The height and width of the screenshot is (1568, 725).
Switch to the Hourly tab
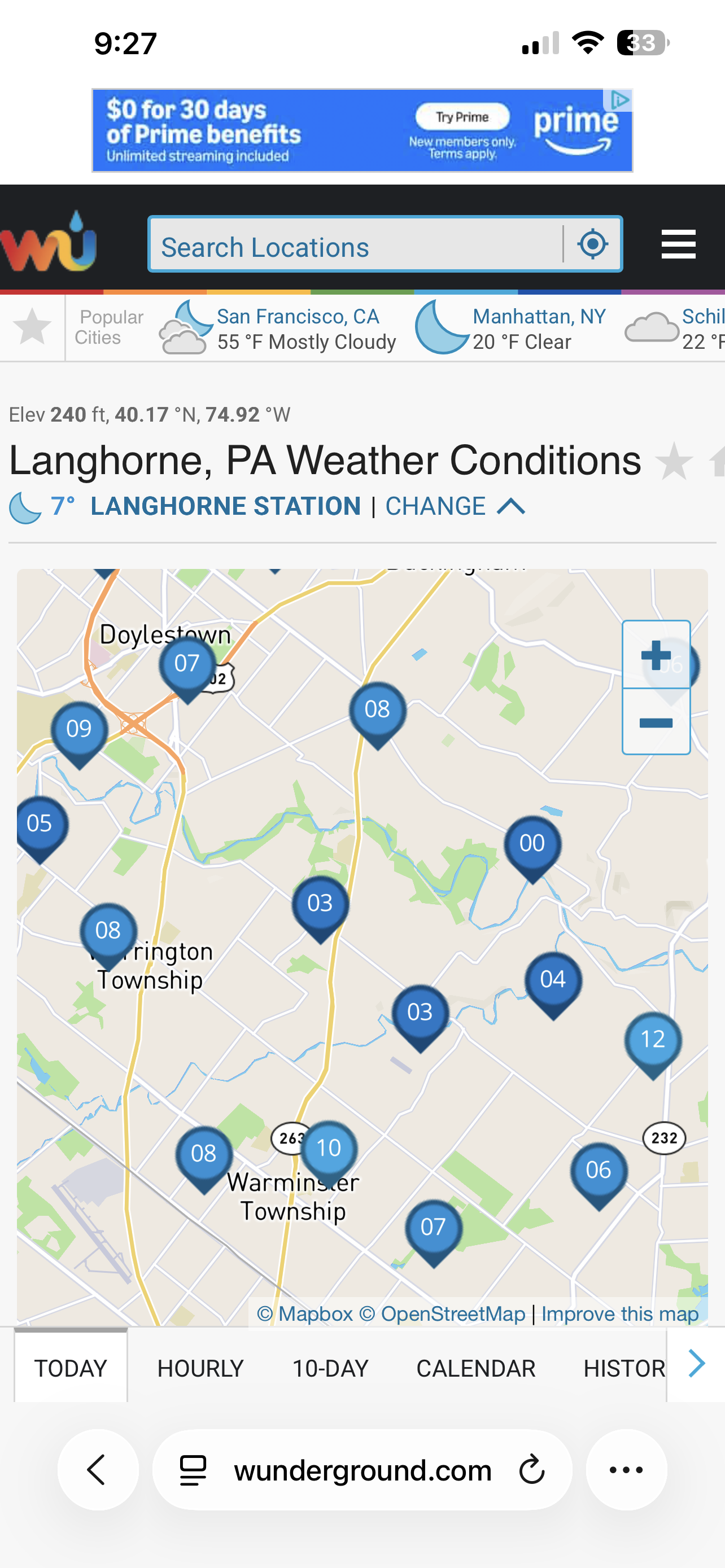(200, 1368)
